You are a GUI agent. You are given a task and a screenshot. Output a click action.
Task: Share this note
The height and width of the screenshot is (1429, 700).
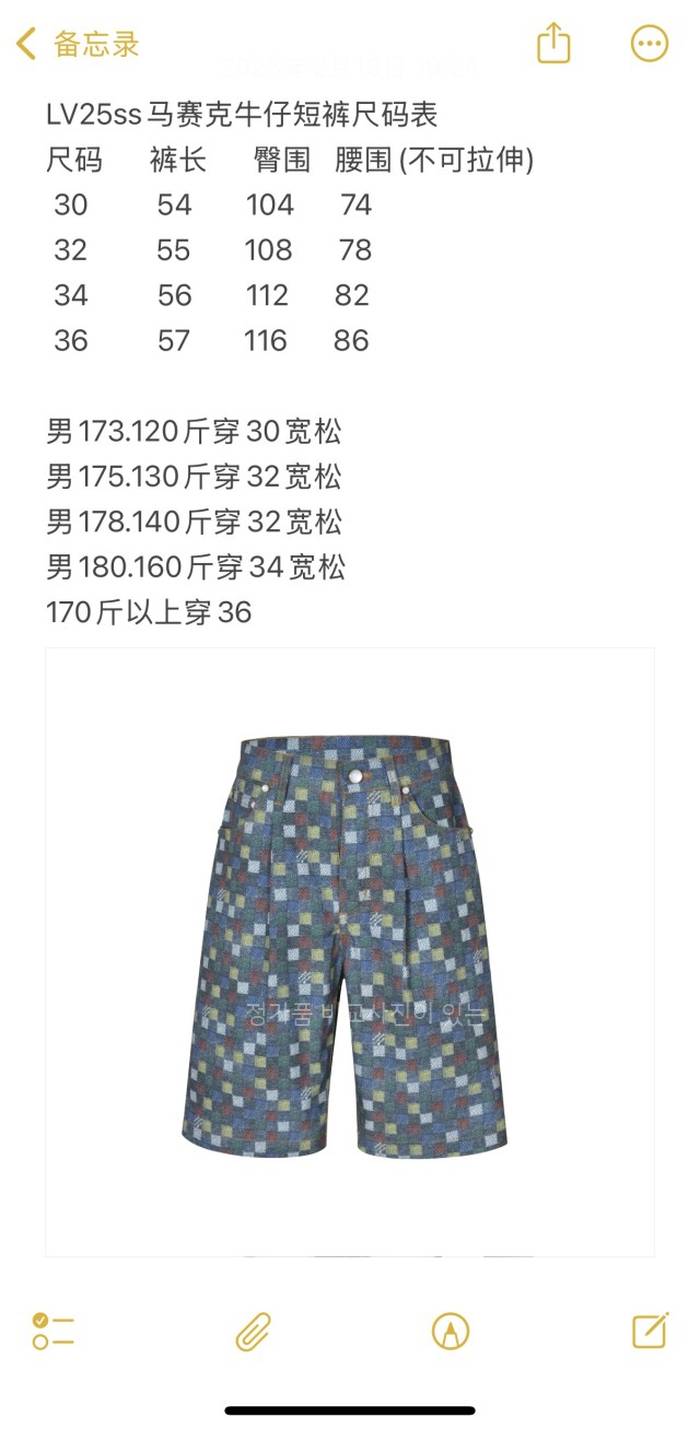(x=553, y=44)
